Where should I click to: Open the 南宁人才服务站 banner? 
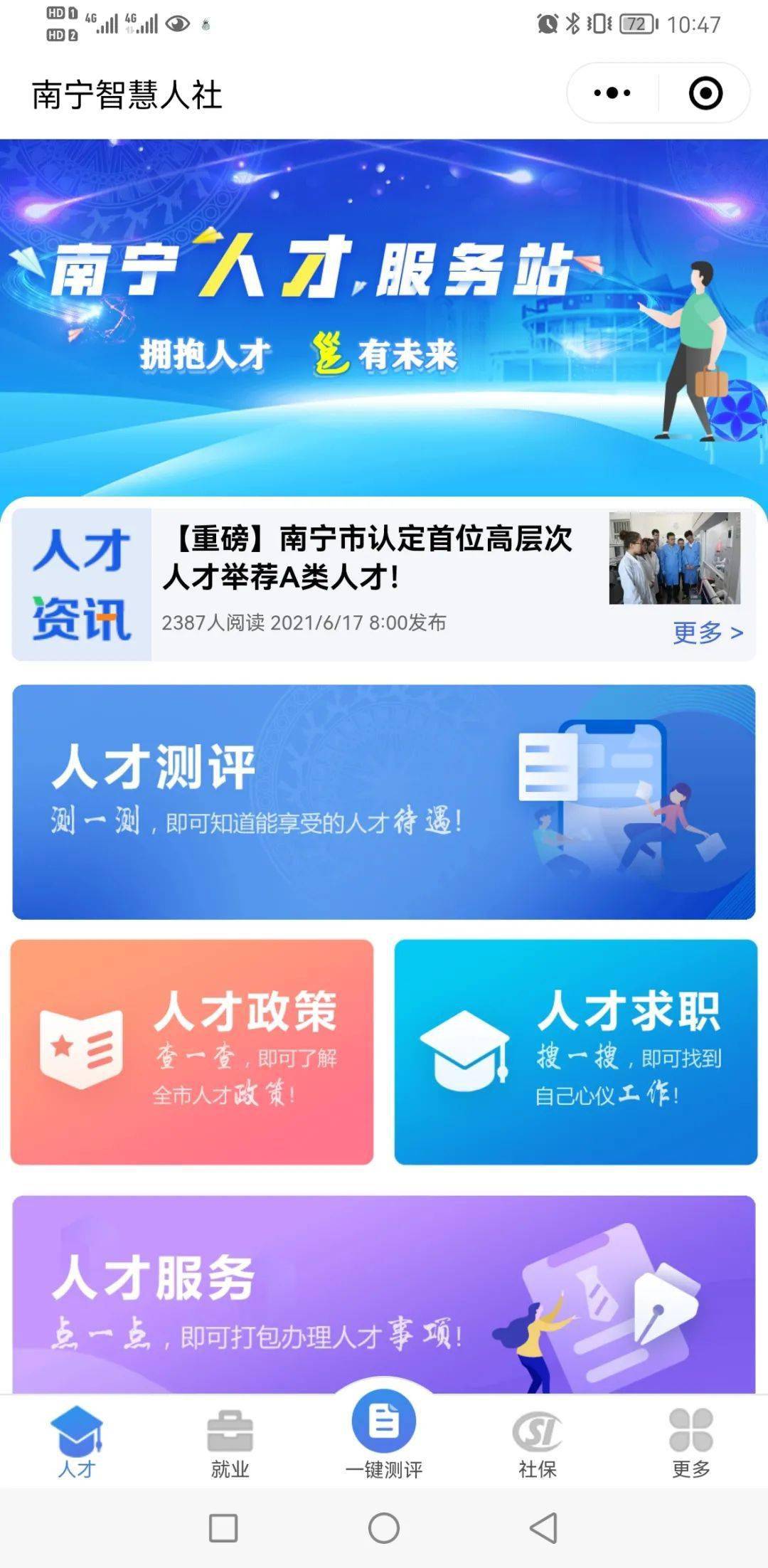click(x=384, y=317)
